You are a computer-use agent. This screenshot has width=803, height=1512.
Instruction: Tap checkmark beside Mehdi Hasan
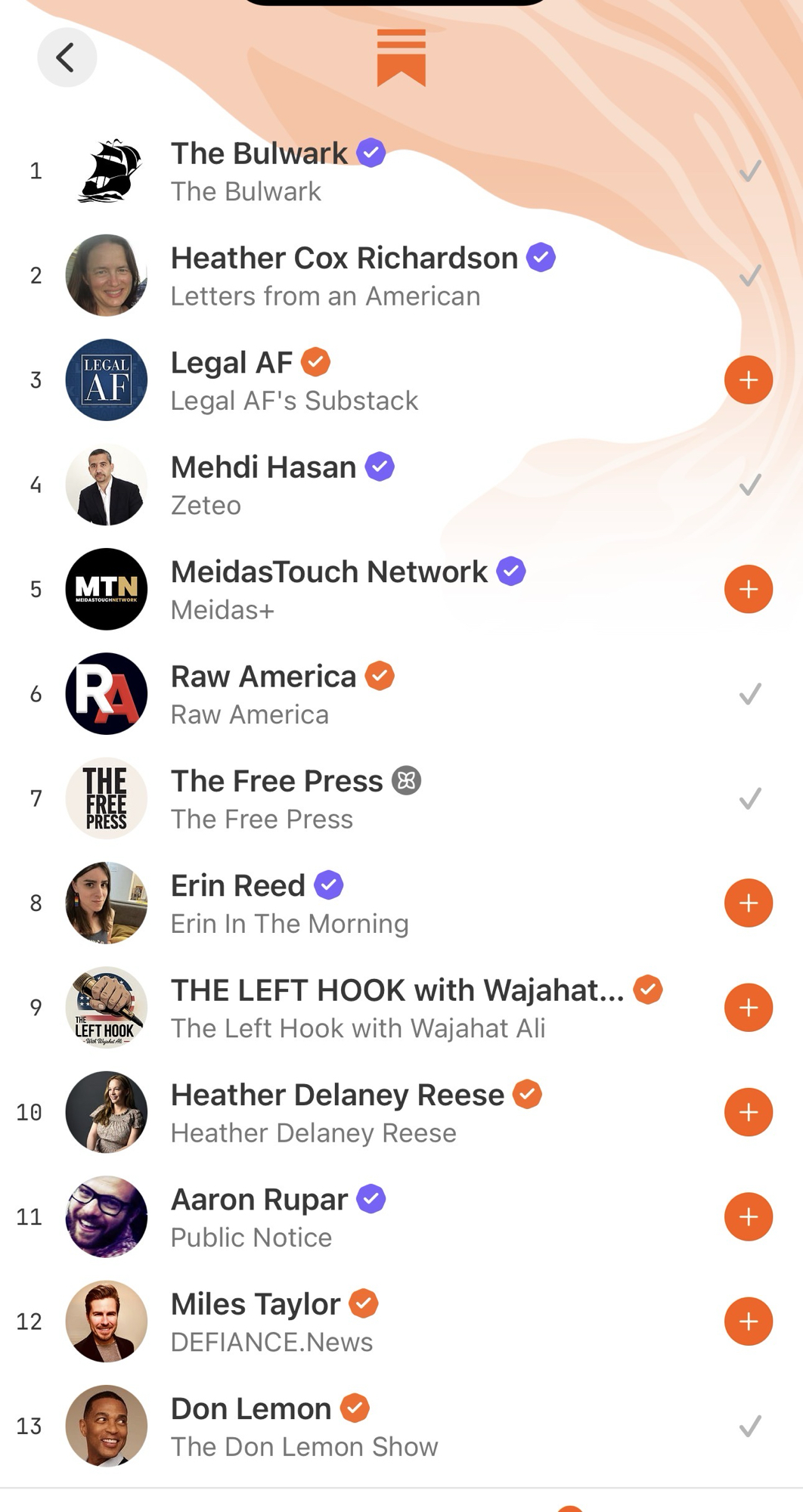[x=749, y=485]
